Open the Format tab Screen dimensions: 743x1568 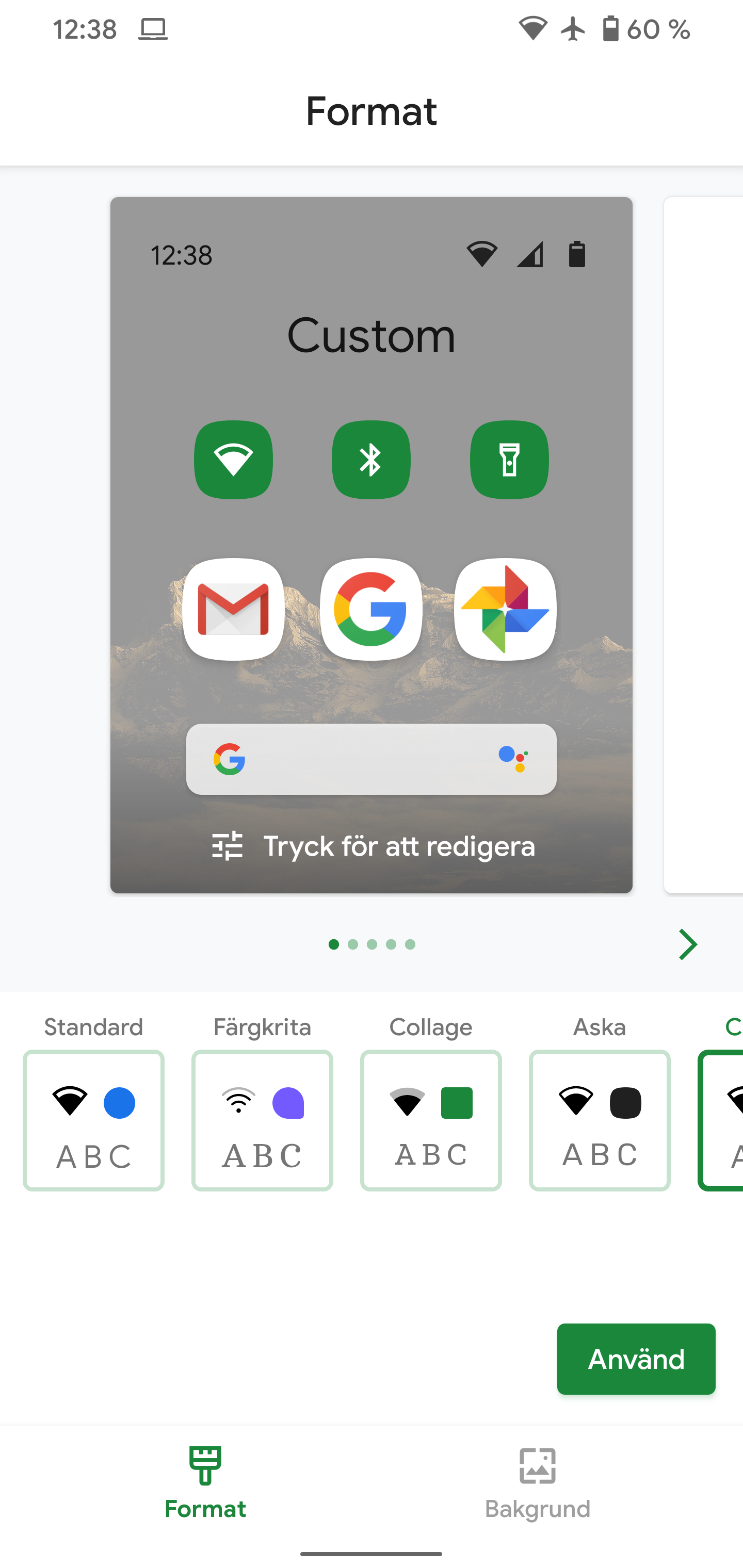[205, 1482]
